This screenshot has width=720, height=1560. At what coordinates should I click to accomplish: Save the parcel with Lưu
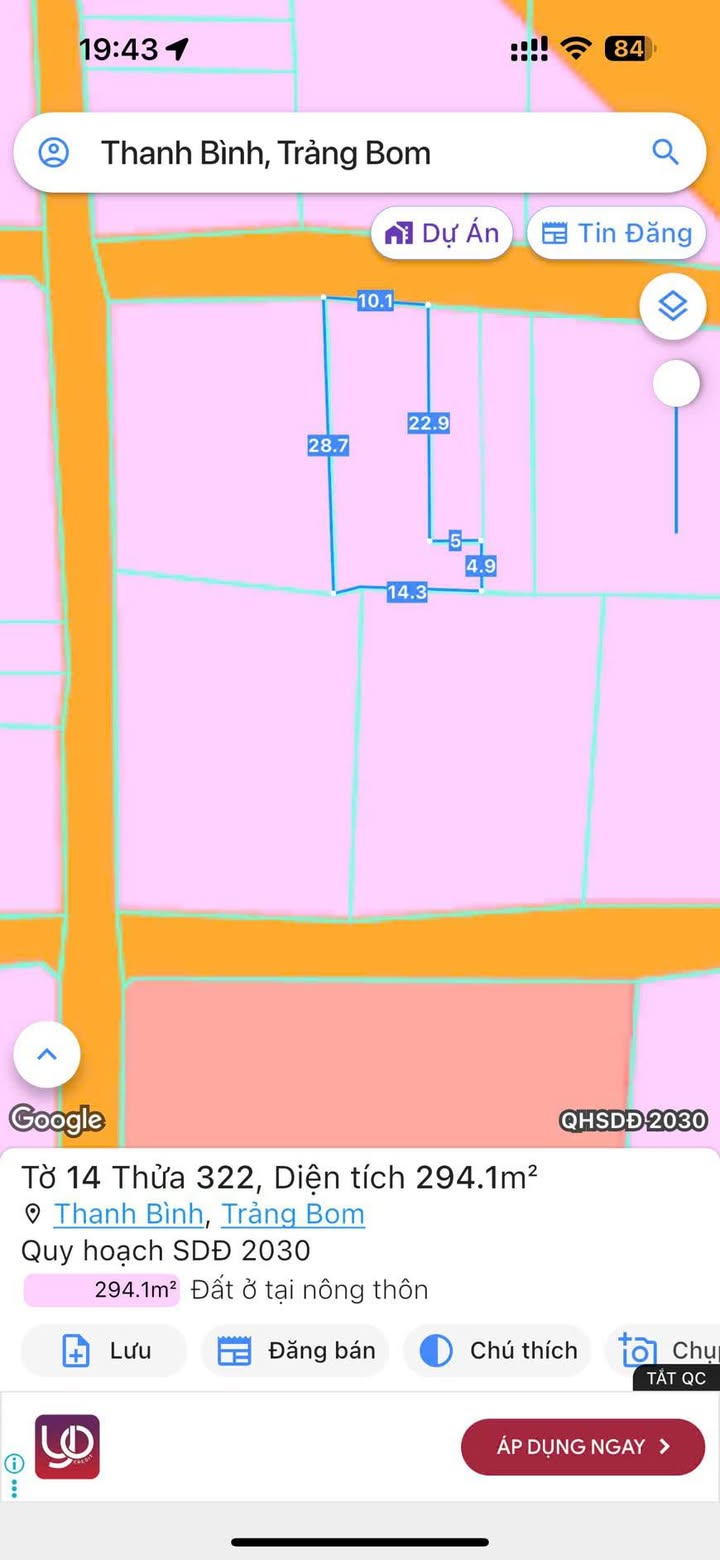pos(104,1351)
